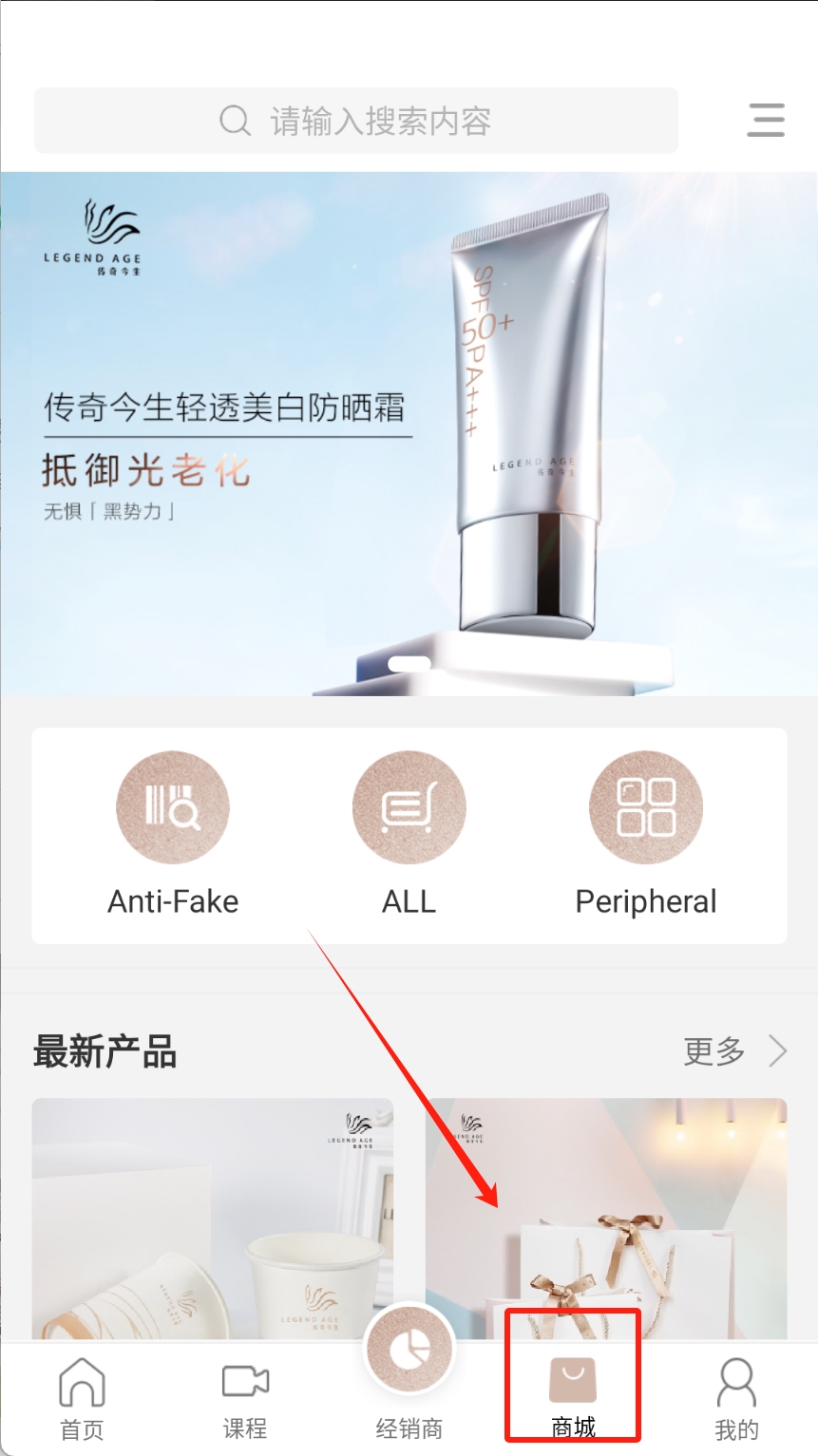Go to the 我的 profile tab
This screenshot has height=1456, width=818.
[x=736, y=1398]
